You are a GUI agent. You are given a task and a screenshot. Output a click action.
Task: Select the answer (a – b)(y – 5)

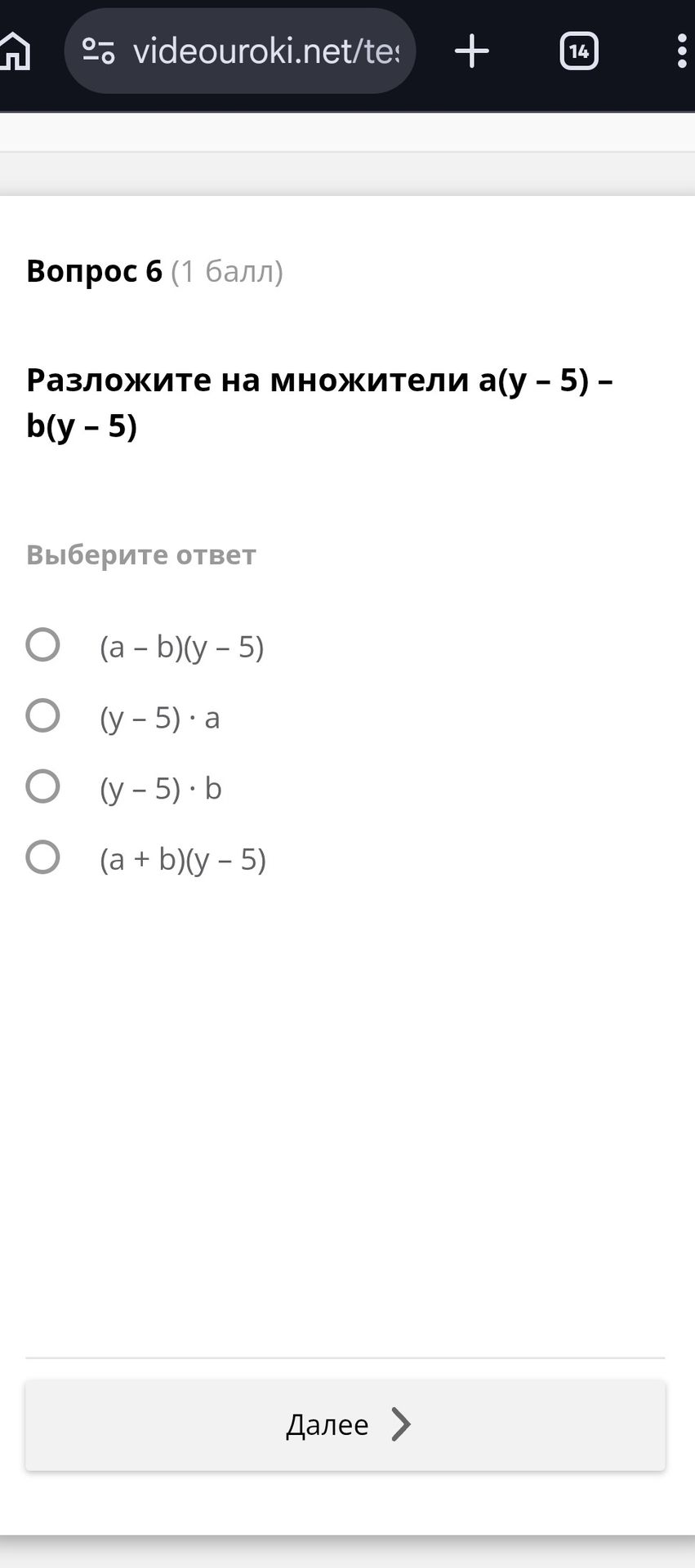point(42,645)
